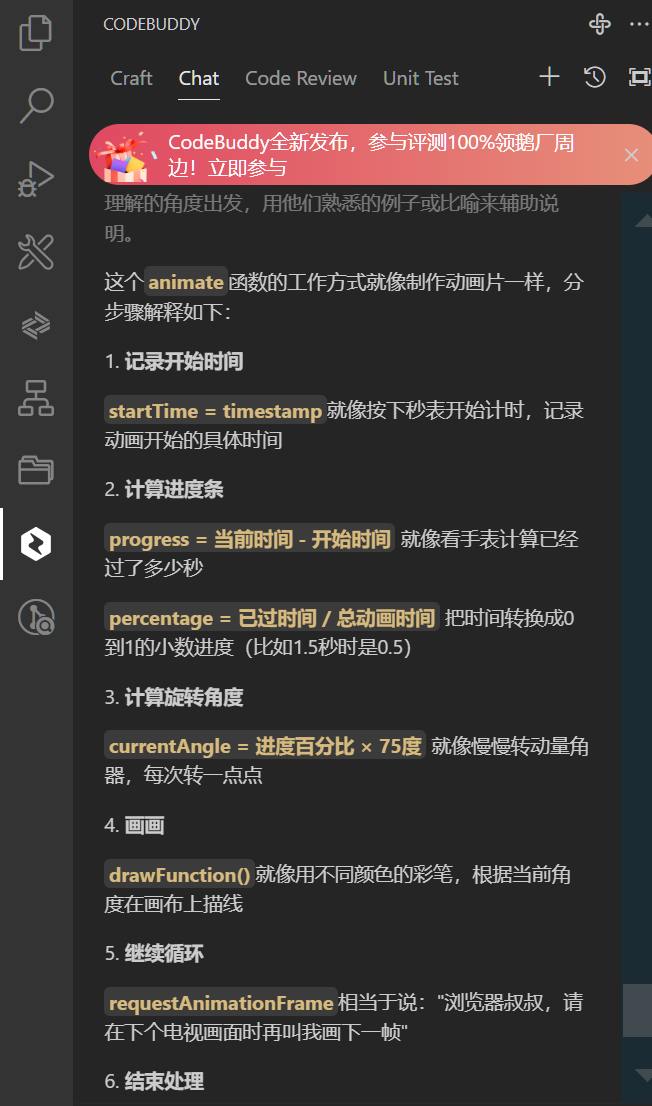Switch to the Craft tab

[131, 78]
